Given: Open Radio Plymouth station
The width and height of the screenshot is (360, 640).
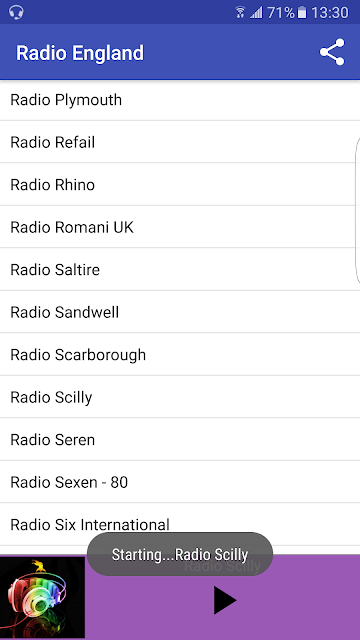Looking at the screenshot, I should click(180, 100).
